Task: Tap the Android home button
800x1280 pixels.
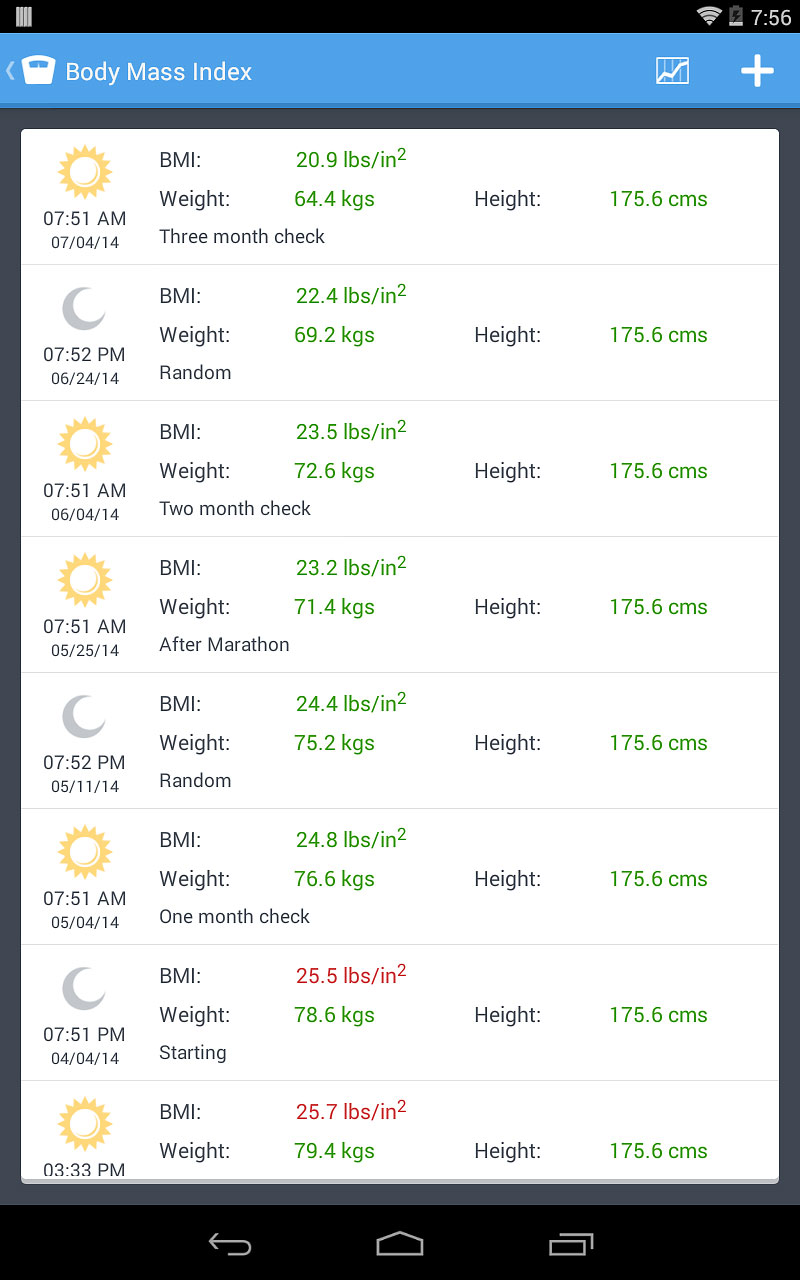Action: coord(400,1244)
